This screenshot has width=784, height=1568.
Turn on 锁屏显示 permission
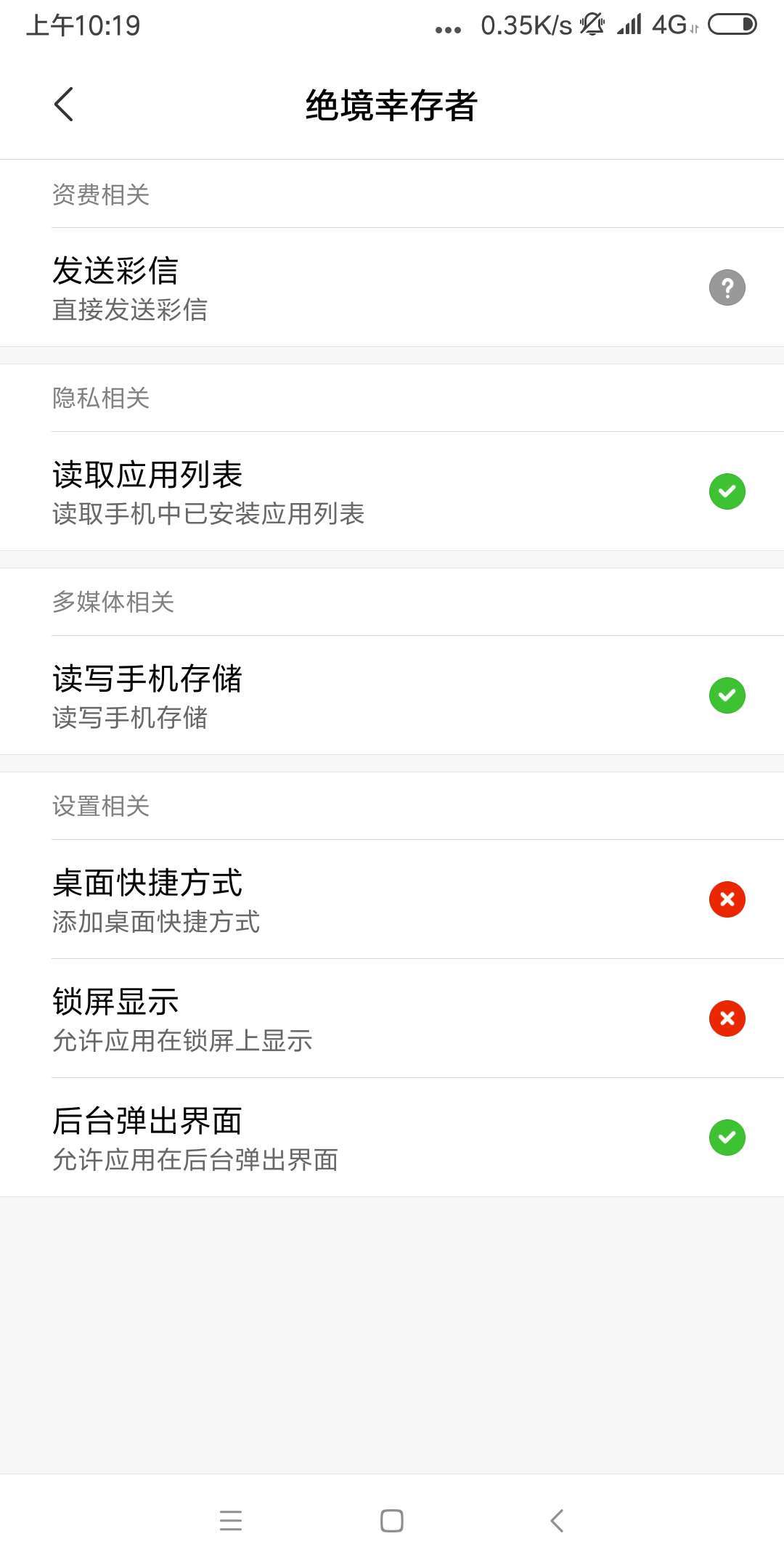[x=727, y=1018]
